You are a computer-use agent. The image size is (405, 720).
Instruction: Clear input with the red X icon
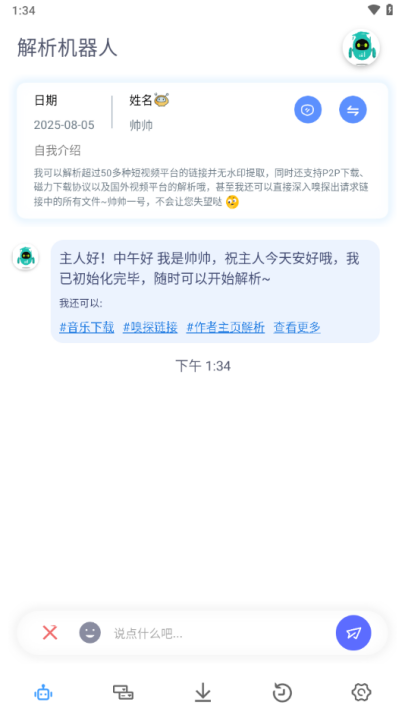pos(50,633)
